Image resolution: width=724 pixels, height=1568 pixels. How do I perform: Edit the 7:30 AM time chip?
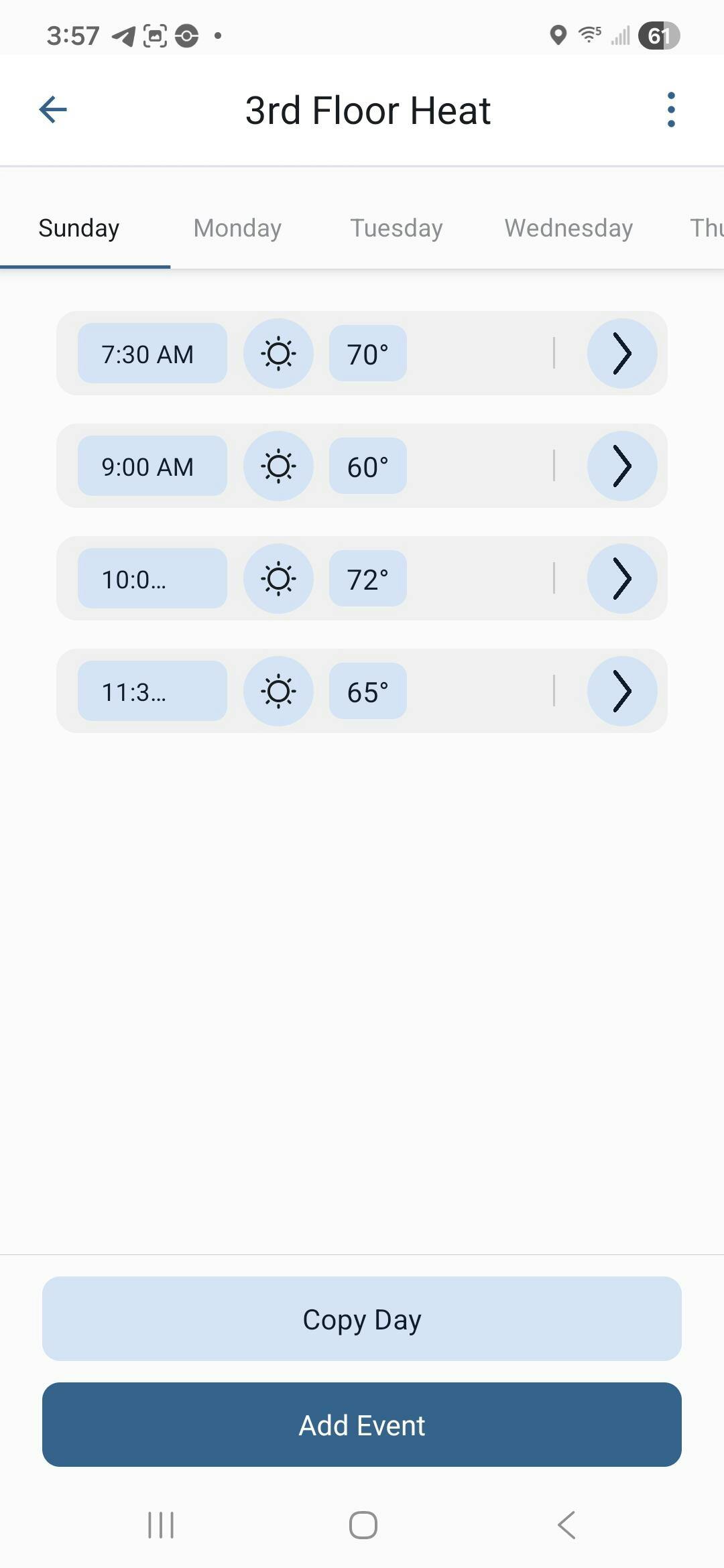(x=152, y=353)
